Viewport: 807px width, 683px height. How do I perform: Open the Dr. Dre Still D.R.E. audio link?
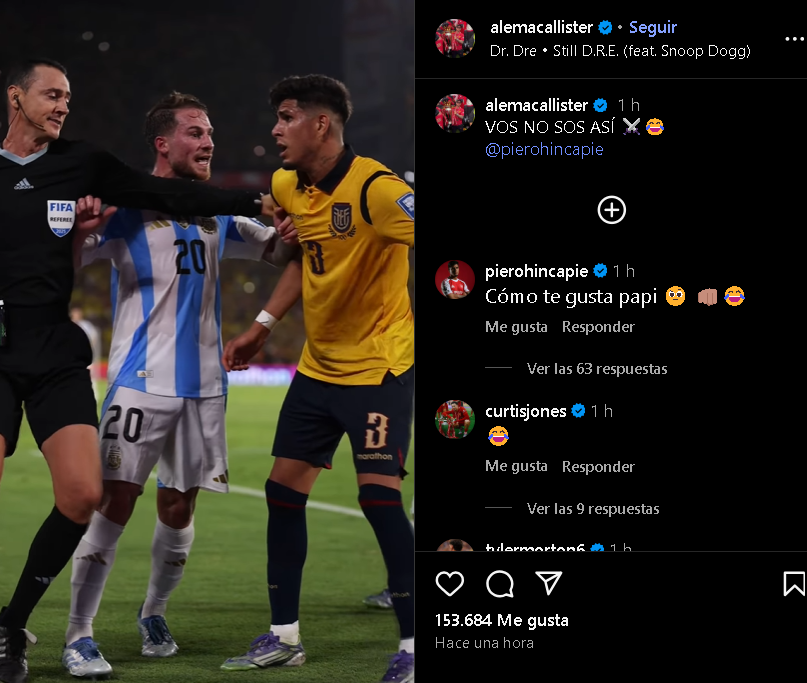tap(620, 50)
